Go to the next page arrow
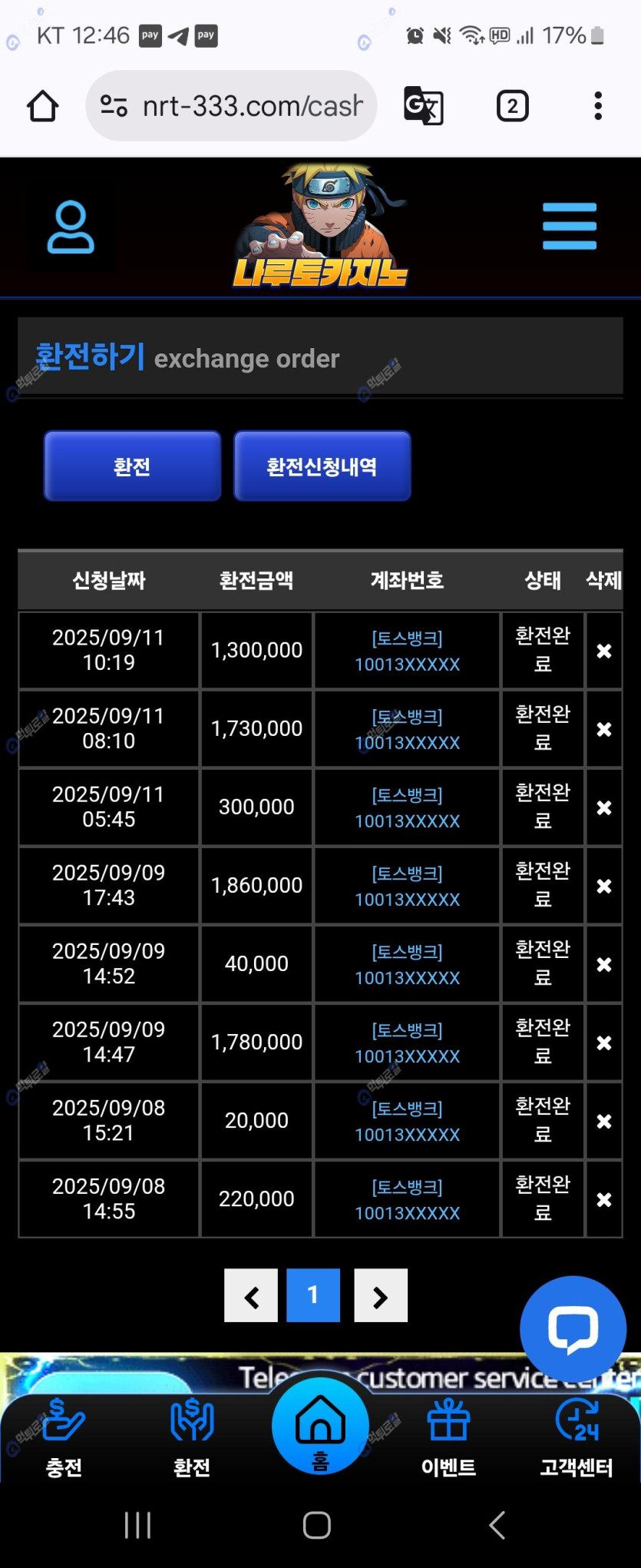The height and width of the screenshot is (1568, 641). pos(381,1296)
